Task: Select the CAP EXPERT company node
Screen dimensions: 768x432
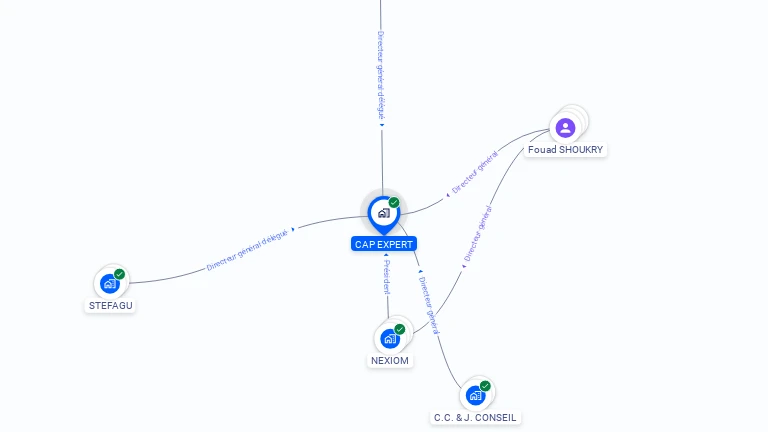Action: (x=383, y=213)
